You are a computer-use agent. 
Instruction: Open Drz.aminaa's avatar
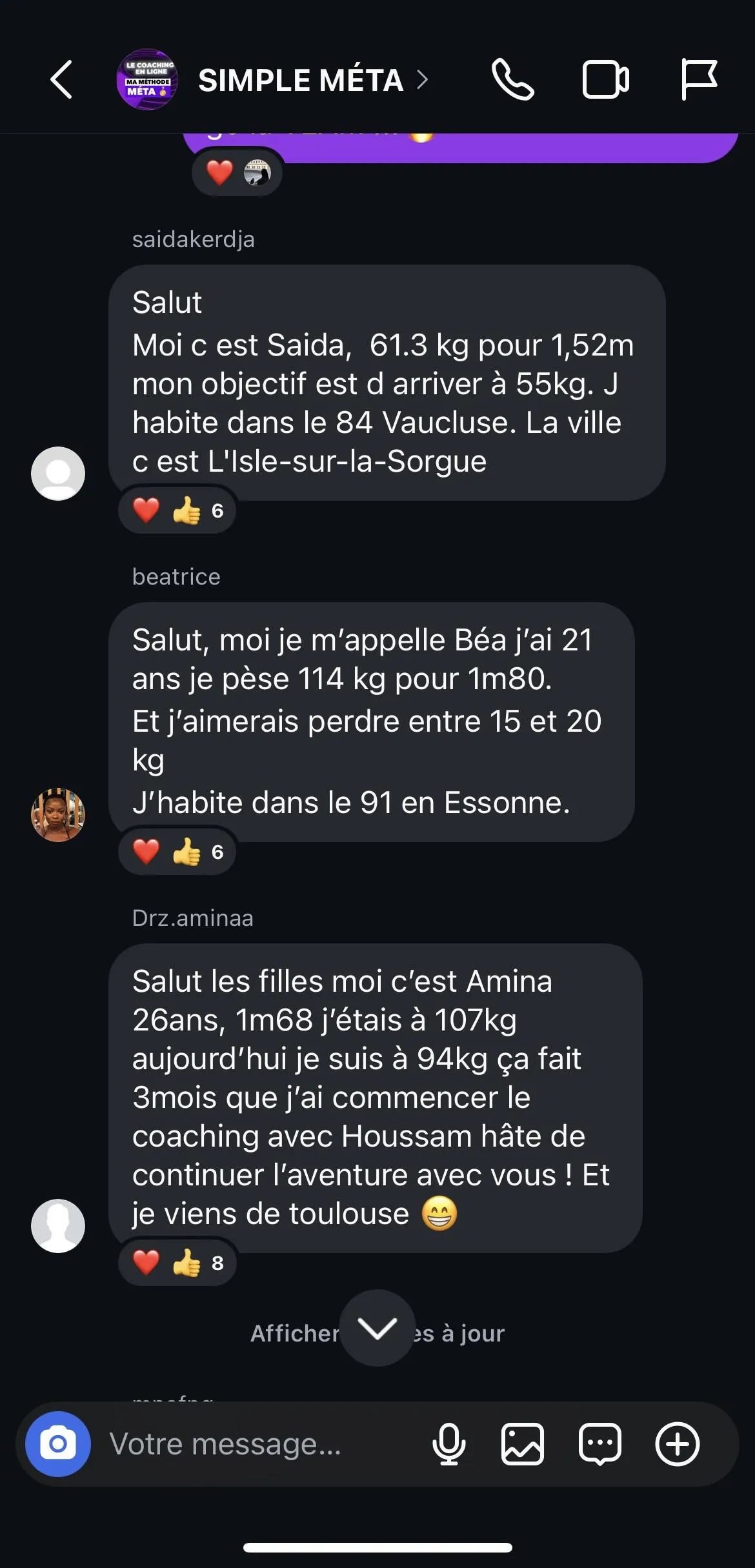click(58, 1226)
